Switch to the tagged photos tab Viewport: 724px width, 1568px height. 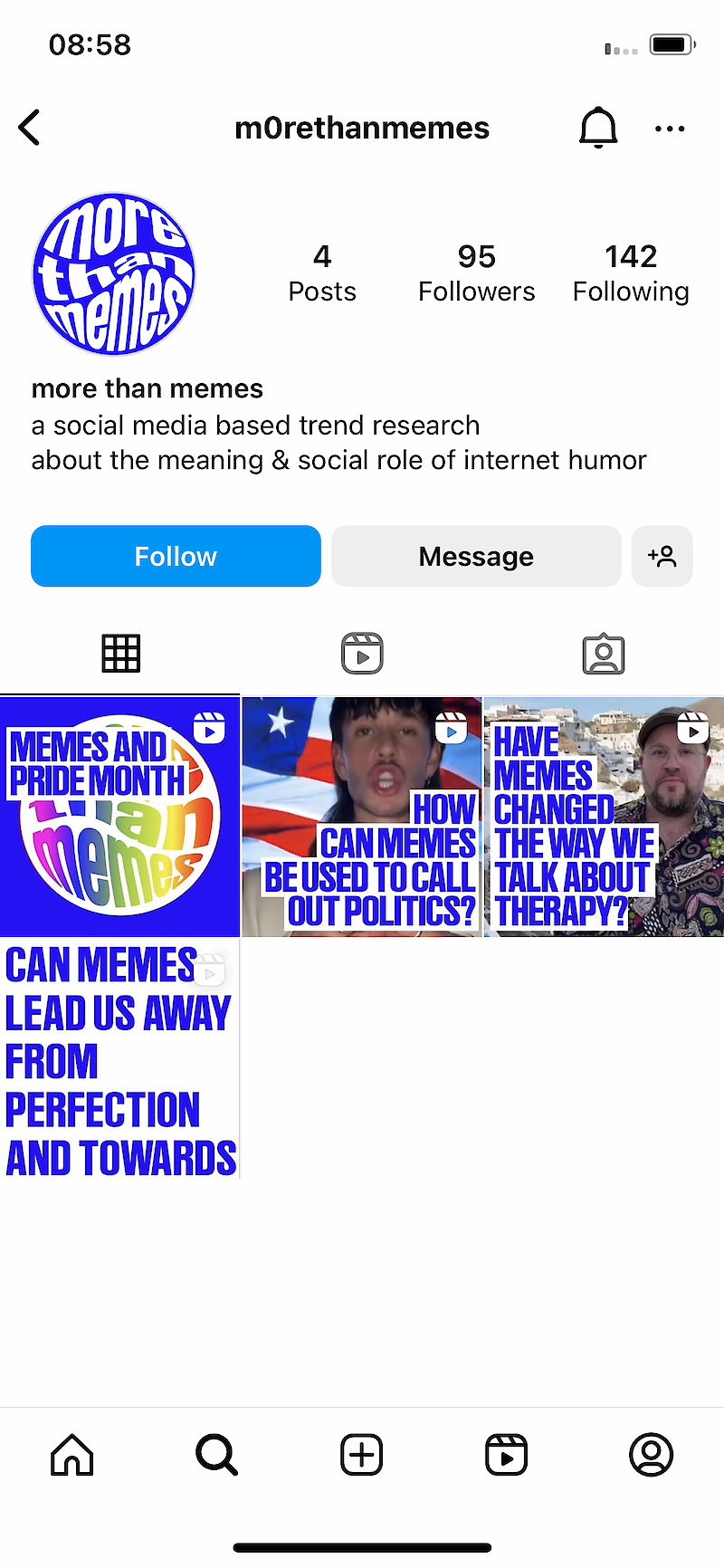coord(604,654)
